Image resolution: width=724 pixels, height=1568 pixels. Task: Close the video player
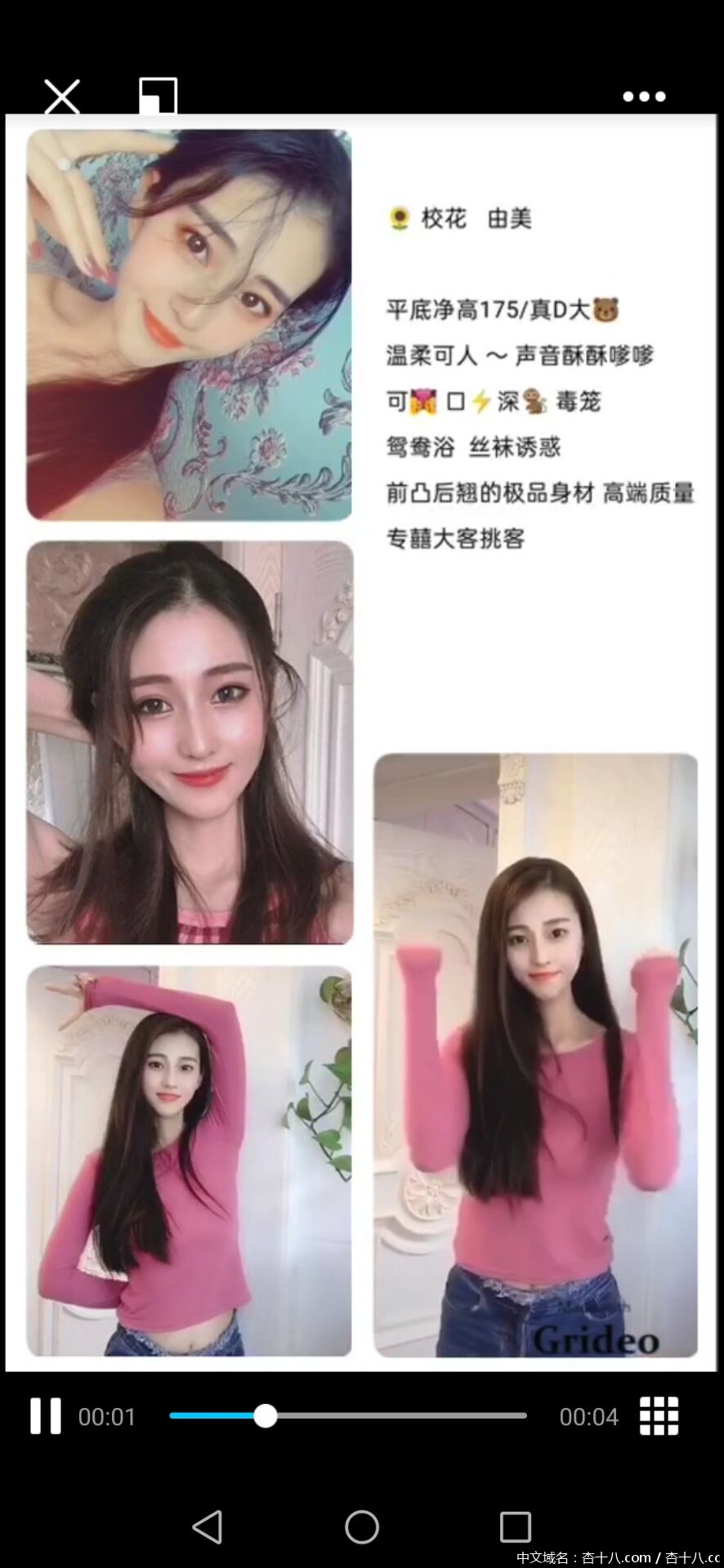click(62, 97)
